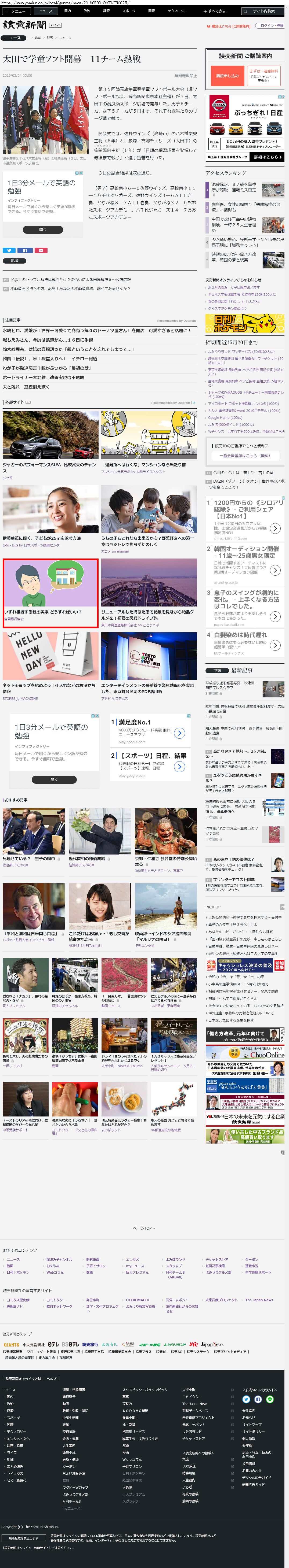Viewport: 289px width, 1568px height.
Task: Tap the 開く button in English-study ad
Action: [x=43, y=230]
